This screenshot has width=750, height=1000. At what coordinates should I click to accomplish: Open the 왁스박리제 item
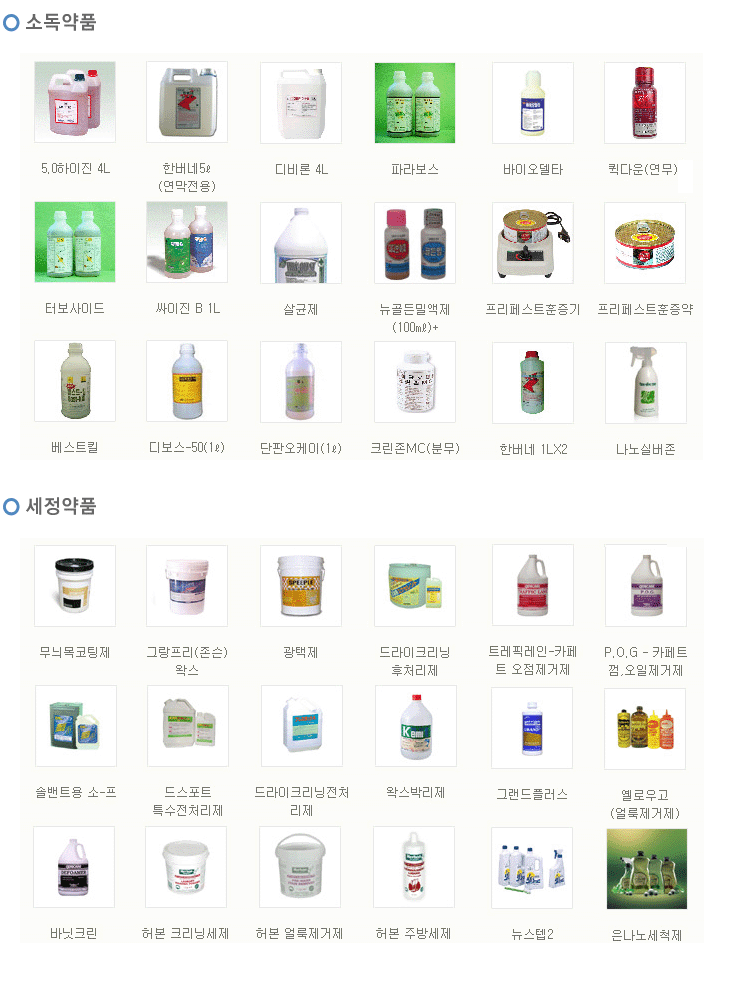(416, 726)
